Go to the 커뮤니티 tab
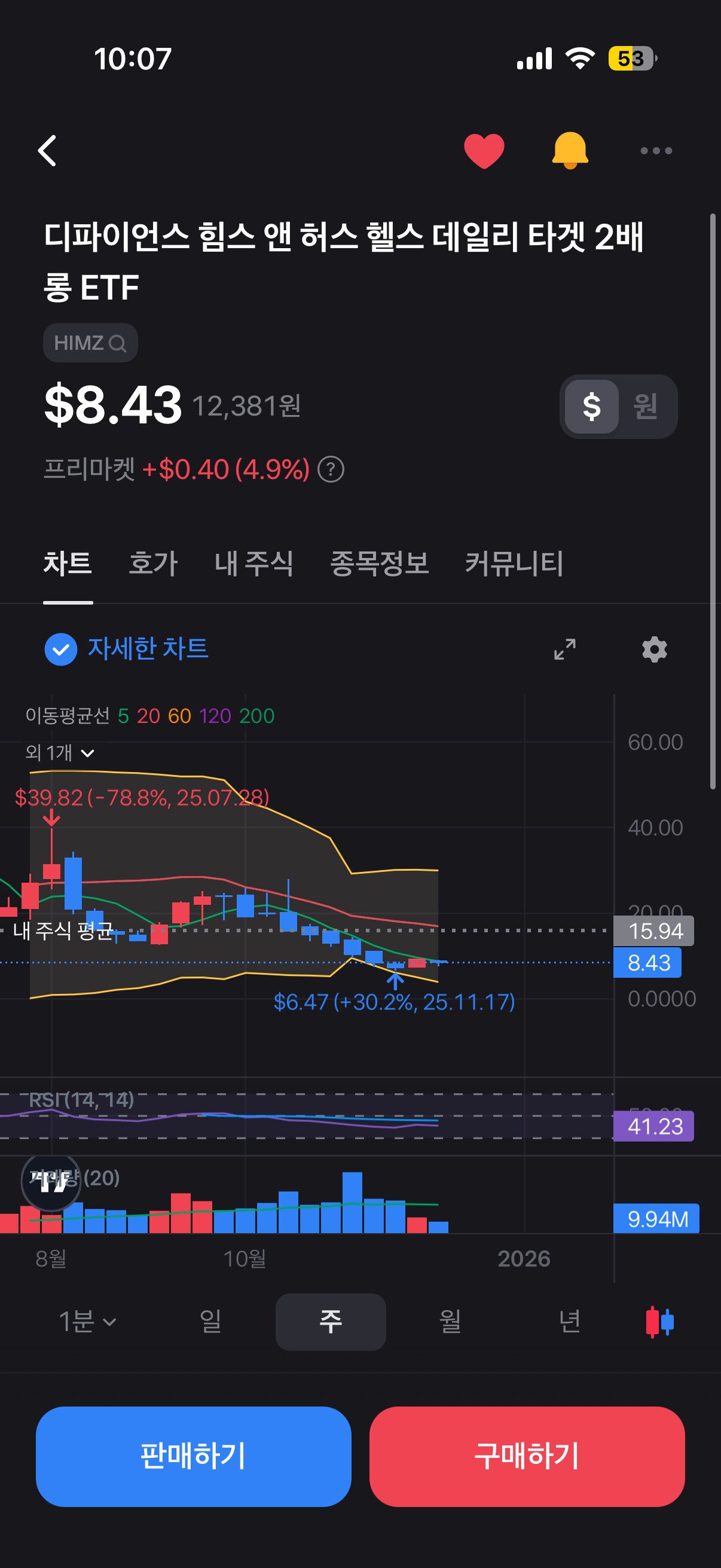Screen dimensions: 721x1568 point(514,562)
